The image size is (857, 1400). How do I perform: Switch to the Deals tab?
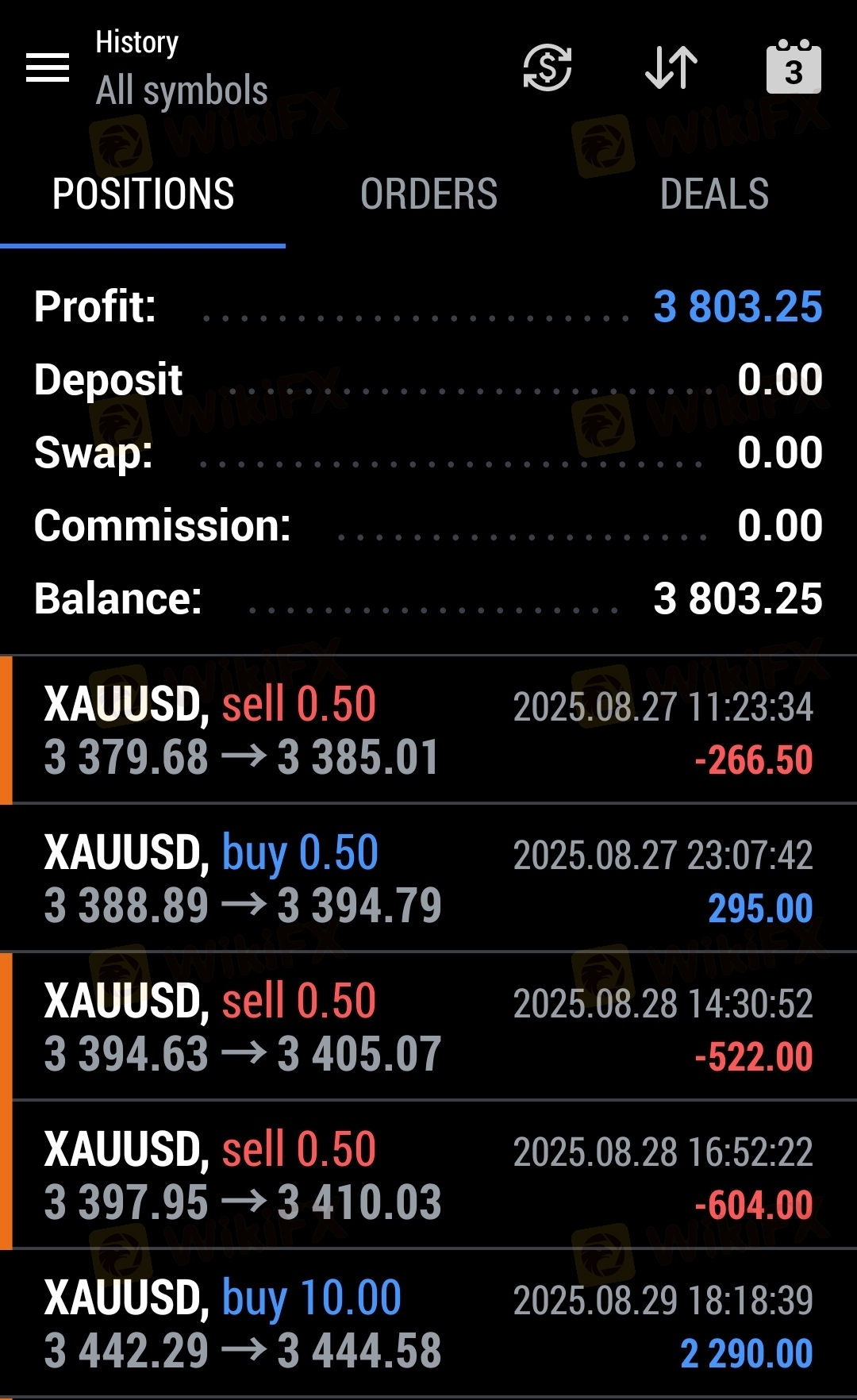click(714, 194)
